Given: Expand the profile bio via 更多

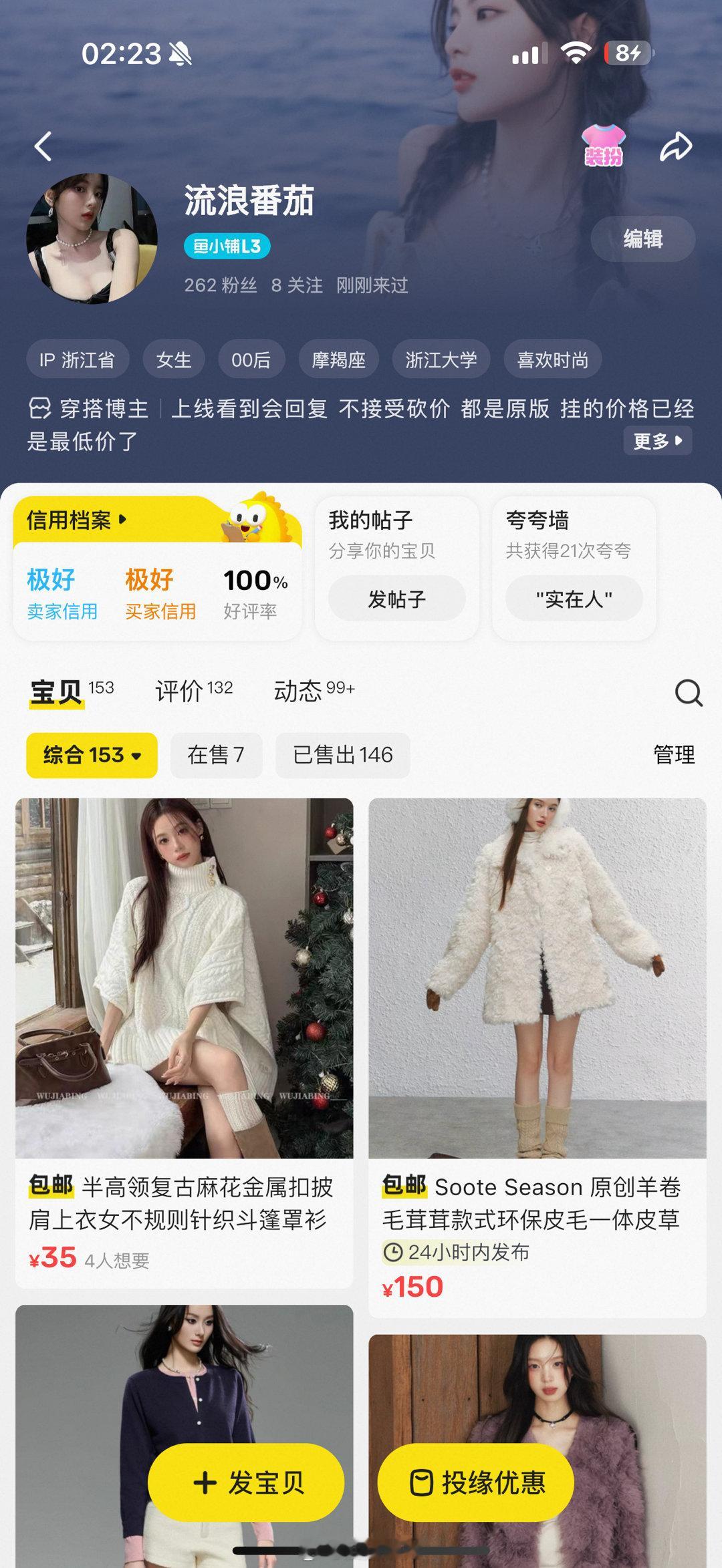Looking at the screenshot, I should click(x=657, y=441).
